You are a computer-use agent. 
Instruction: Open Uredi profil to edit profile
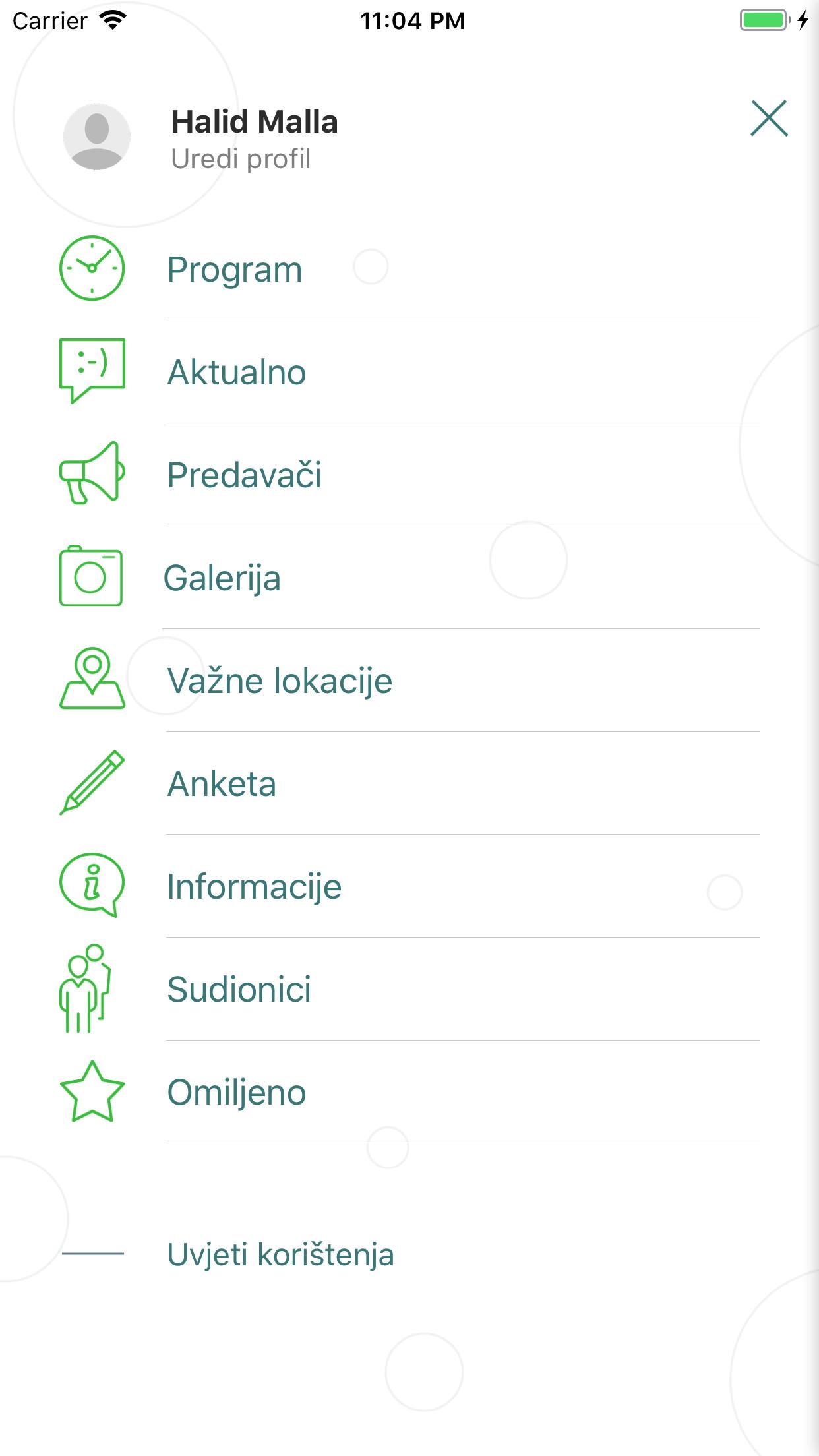coord(241,159)
